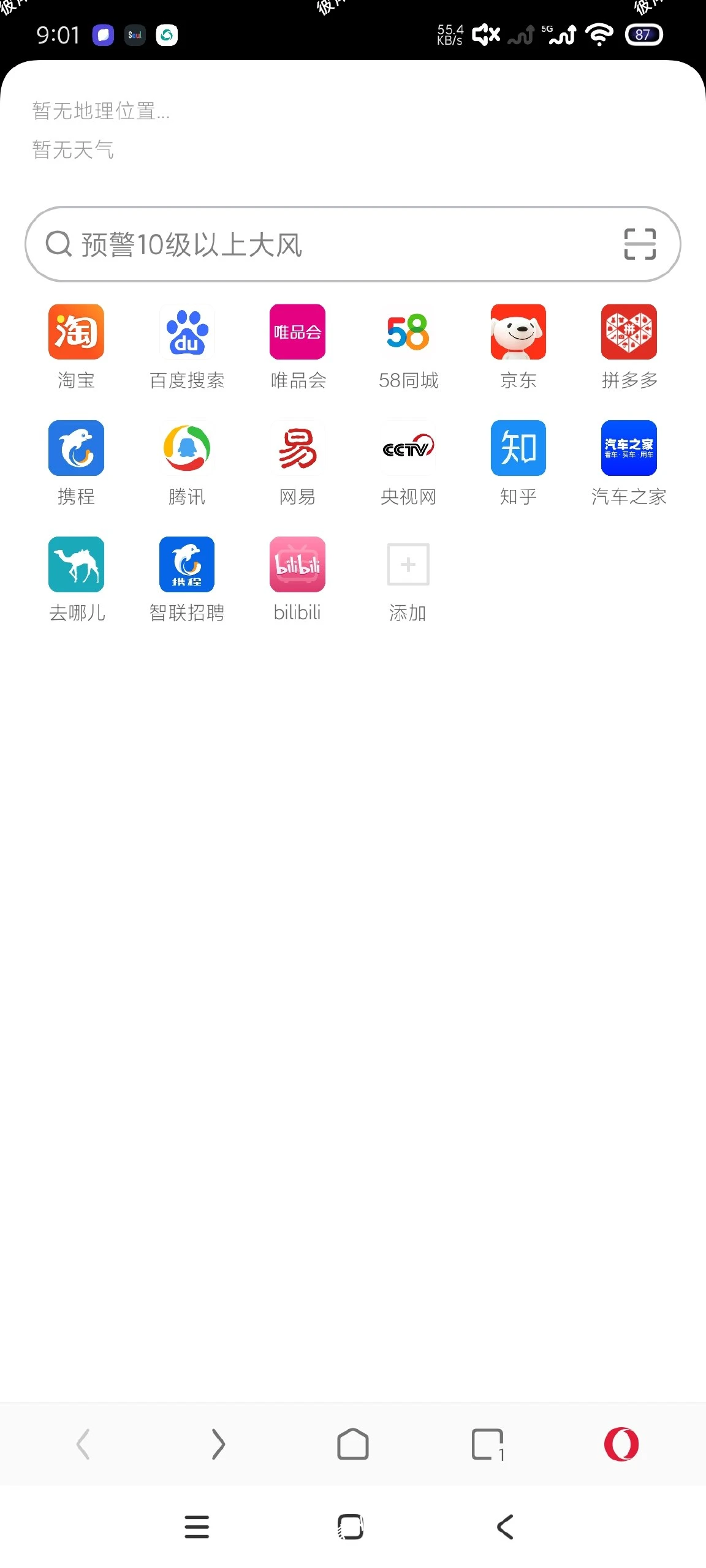
Task: Add a new shortcut with 添加
Action: click(408, 565)
